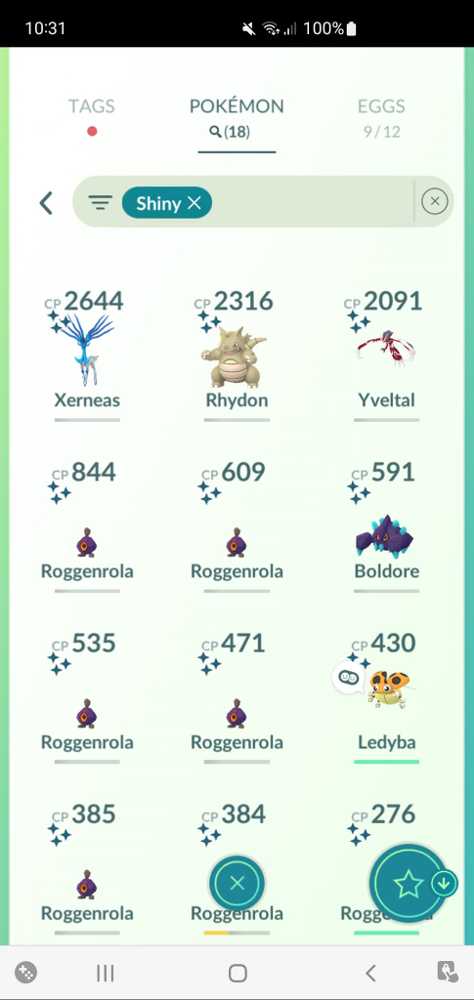
Task: Tap the system home button
Action: [x=237, y=973]
